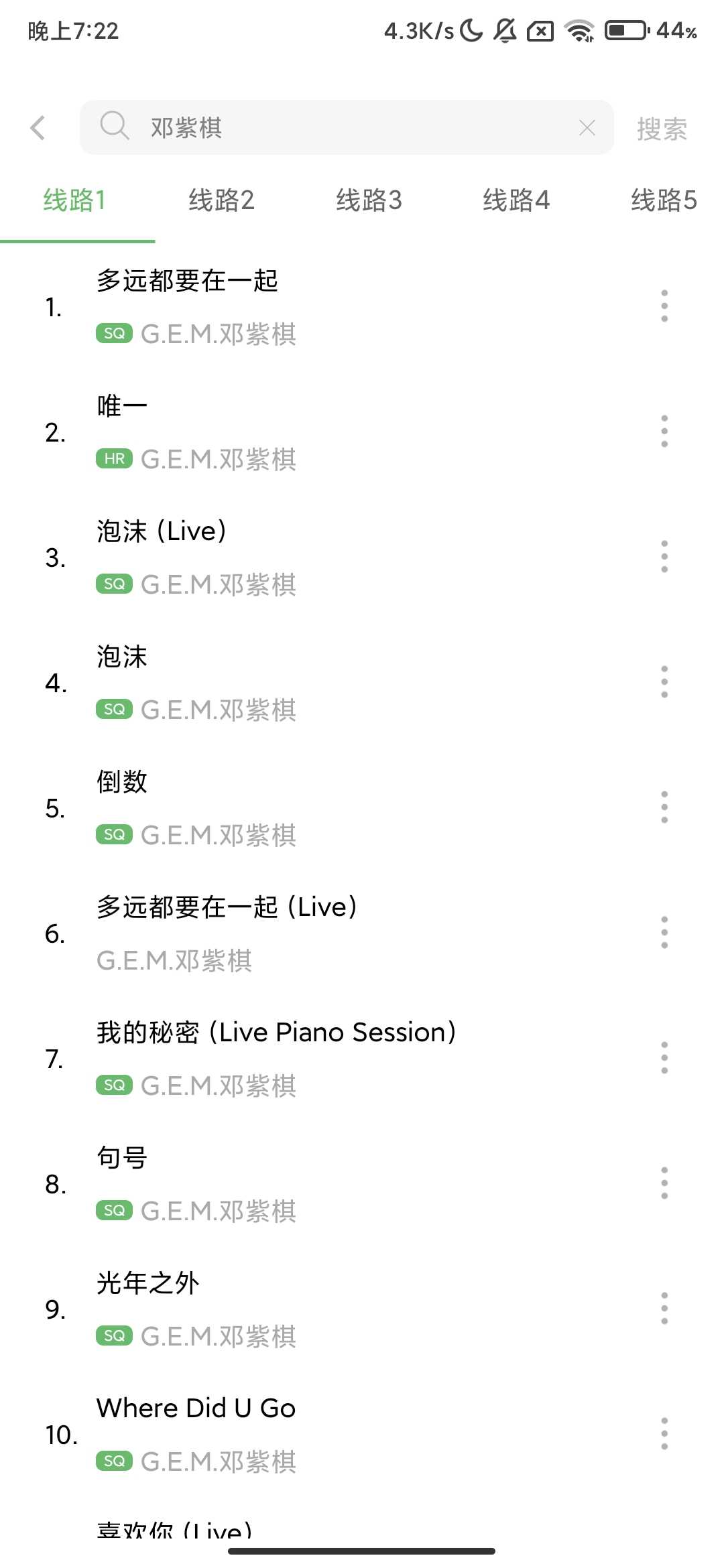Open more options for 多远都要在一起 (Live)

pyautogui.click(x=664, y=932)
